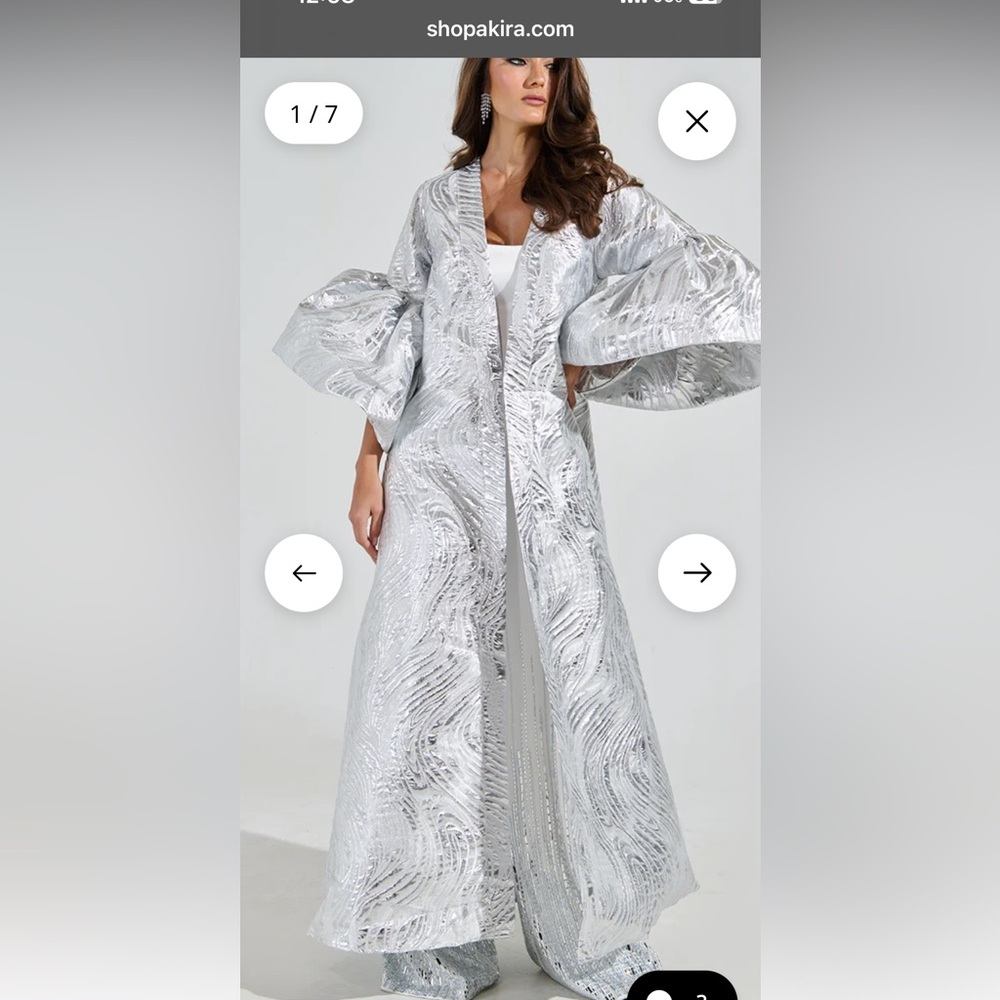Tap the shopakira.com address bar
Screen dimensions: 1000x1000
(x=500, y=29)
